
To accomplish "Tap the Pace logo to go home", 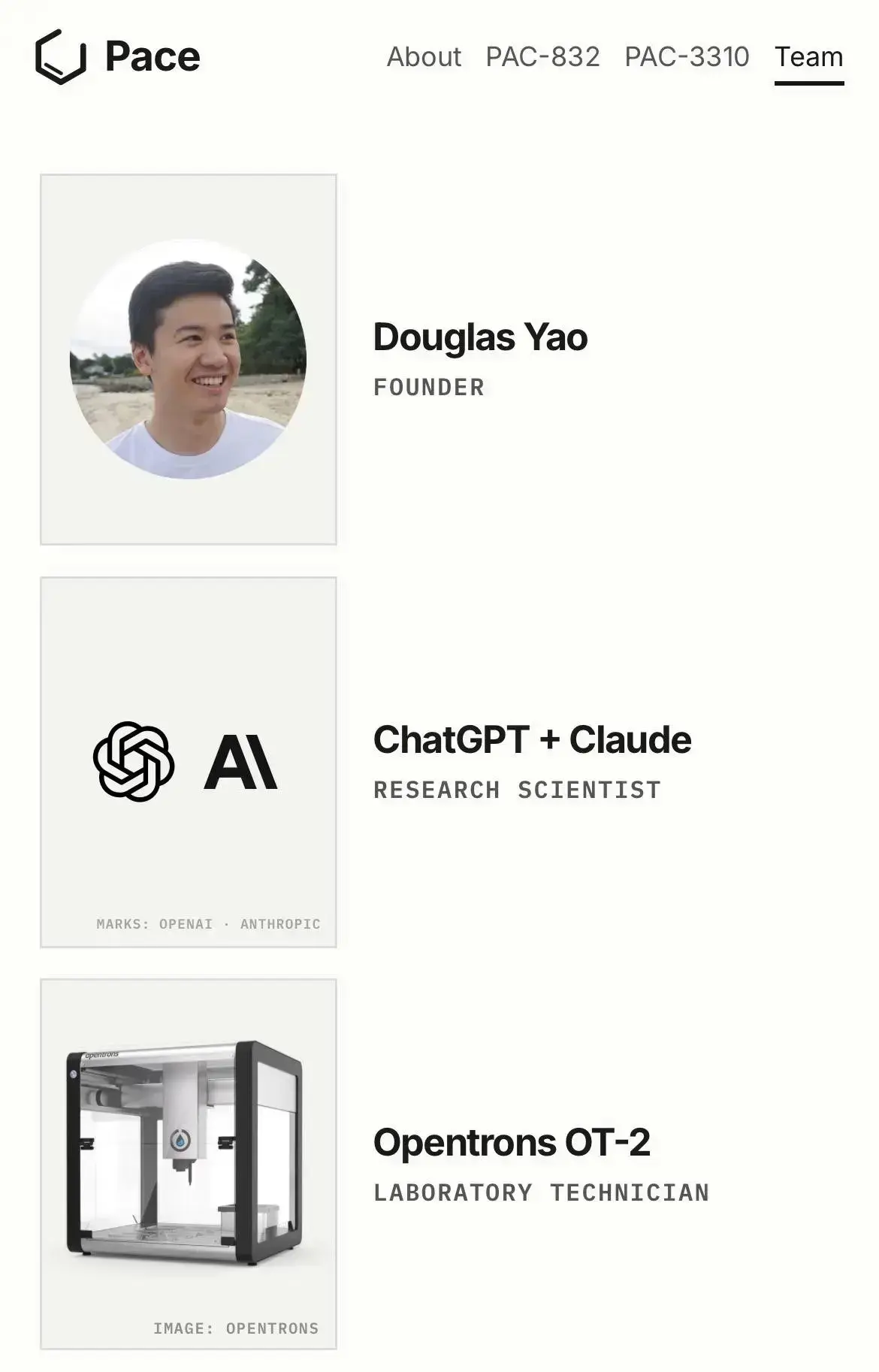I will coord(118,57).
